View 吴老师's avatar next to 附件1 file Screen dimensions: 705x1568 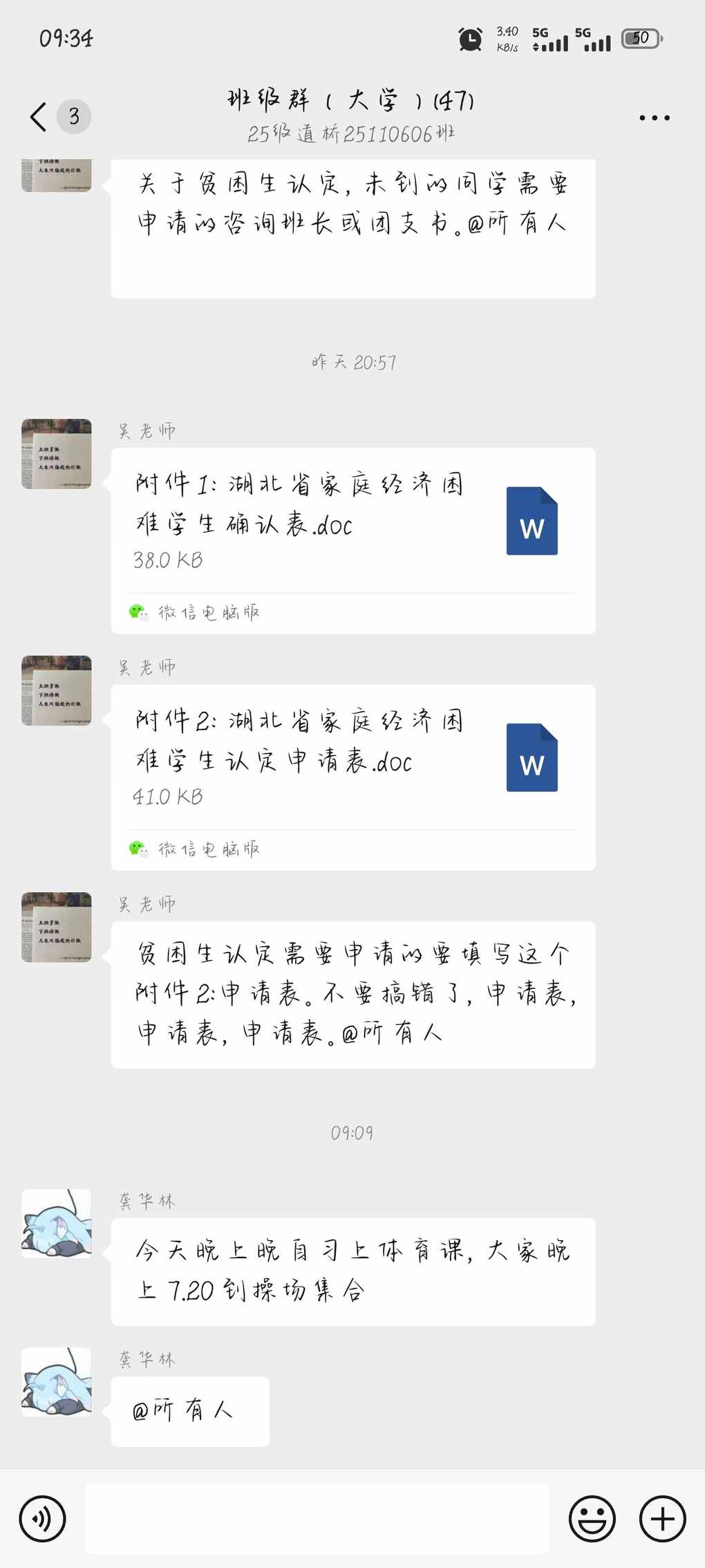(x=57, y=454)
